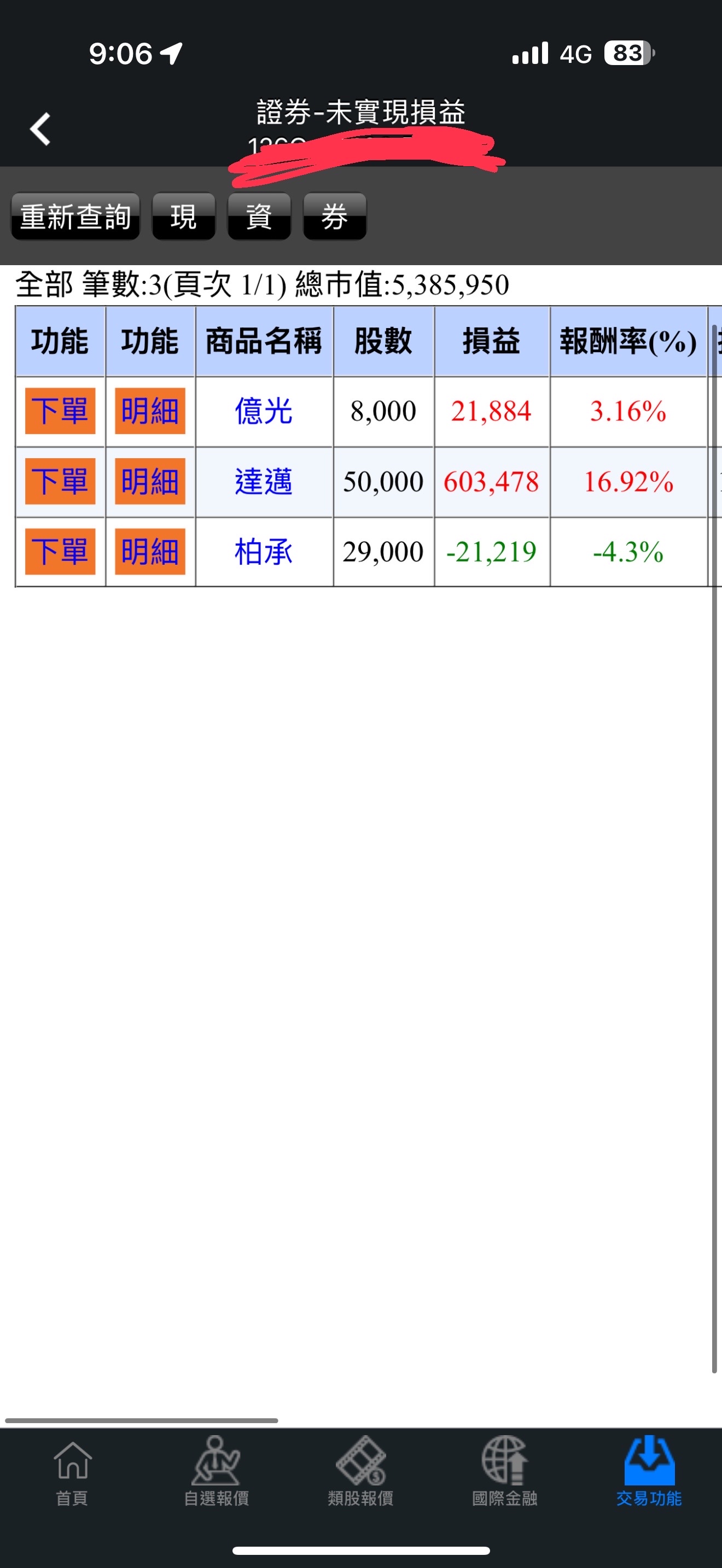Tap 下單 in the 柏承 row
Image resolution: width=722 pixels, height=1568 pixels.
[x=60, y=552]
